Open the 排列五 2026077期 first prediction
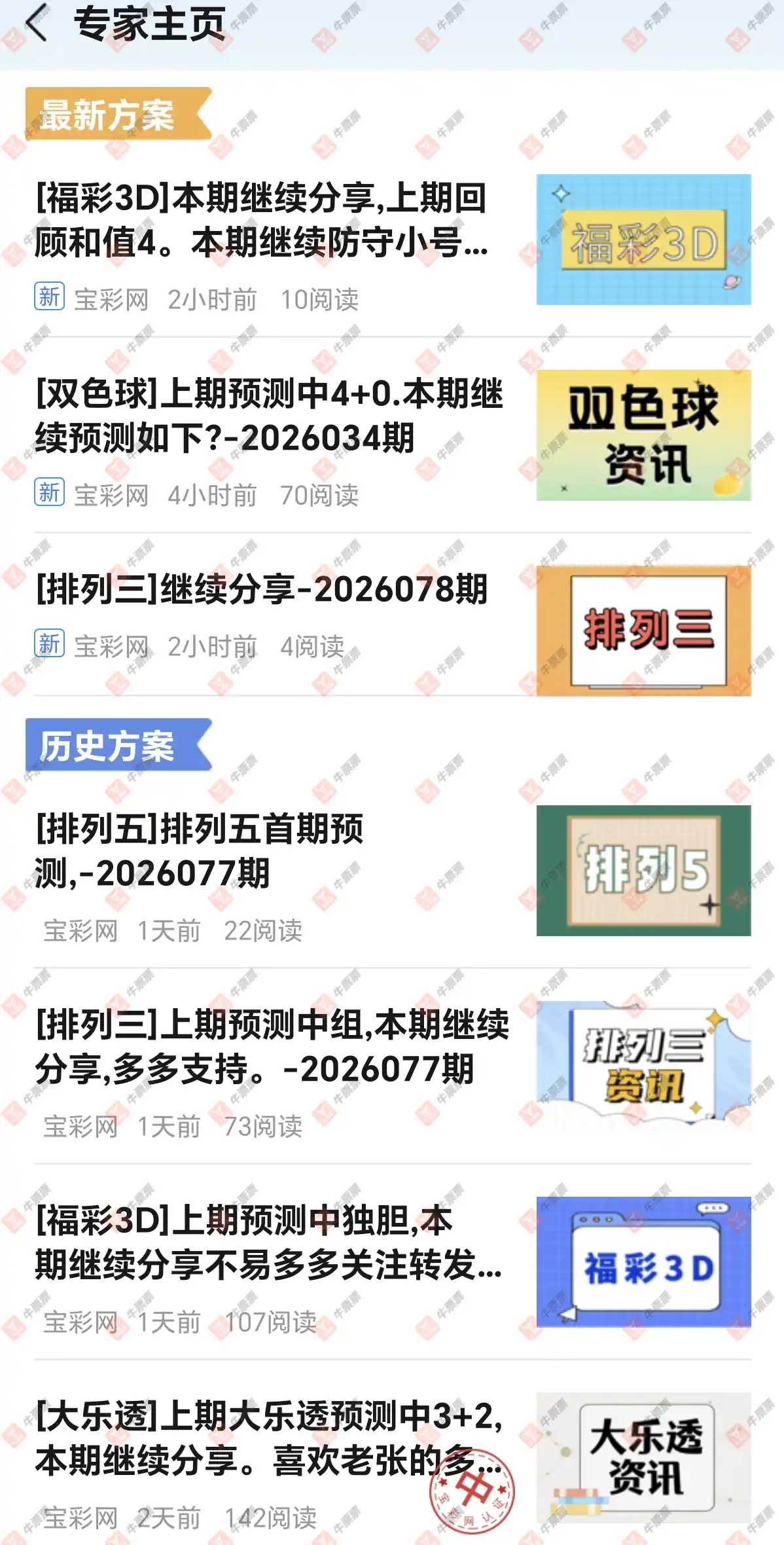784x1545 pixels. [200, 851]
